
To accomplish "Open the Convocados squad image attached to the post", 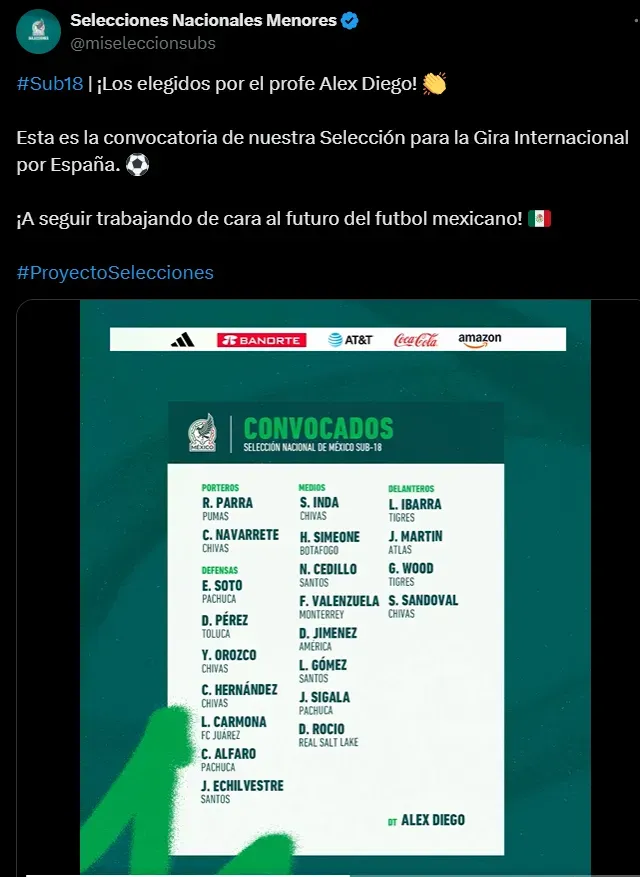I will point(335,600).
